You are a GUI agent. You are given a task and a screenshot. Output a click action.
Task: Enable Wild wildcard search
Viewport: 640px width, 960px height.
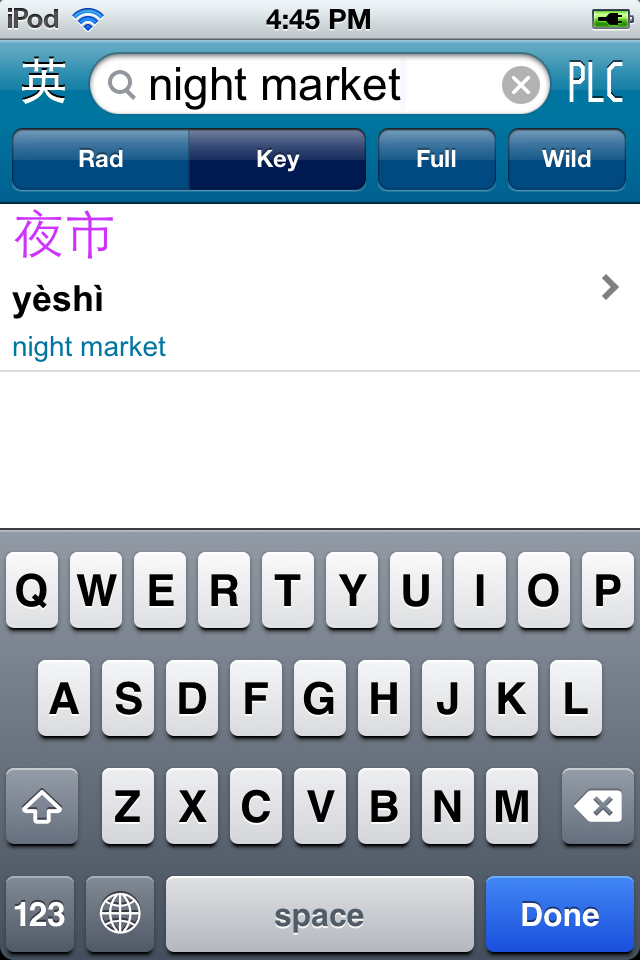[566, 159]
